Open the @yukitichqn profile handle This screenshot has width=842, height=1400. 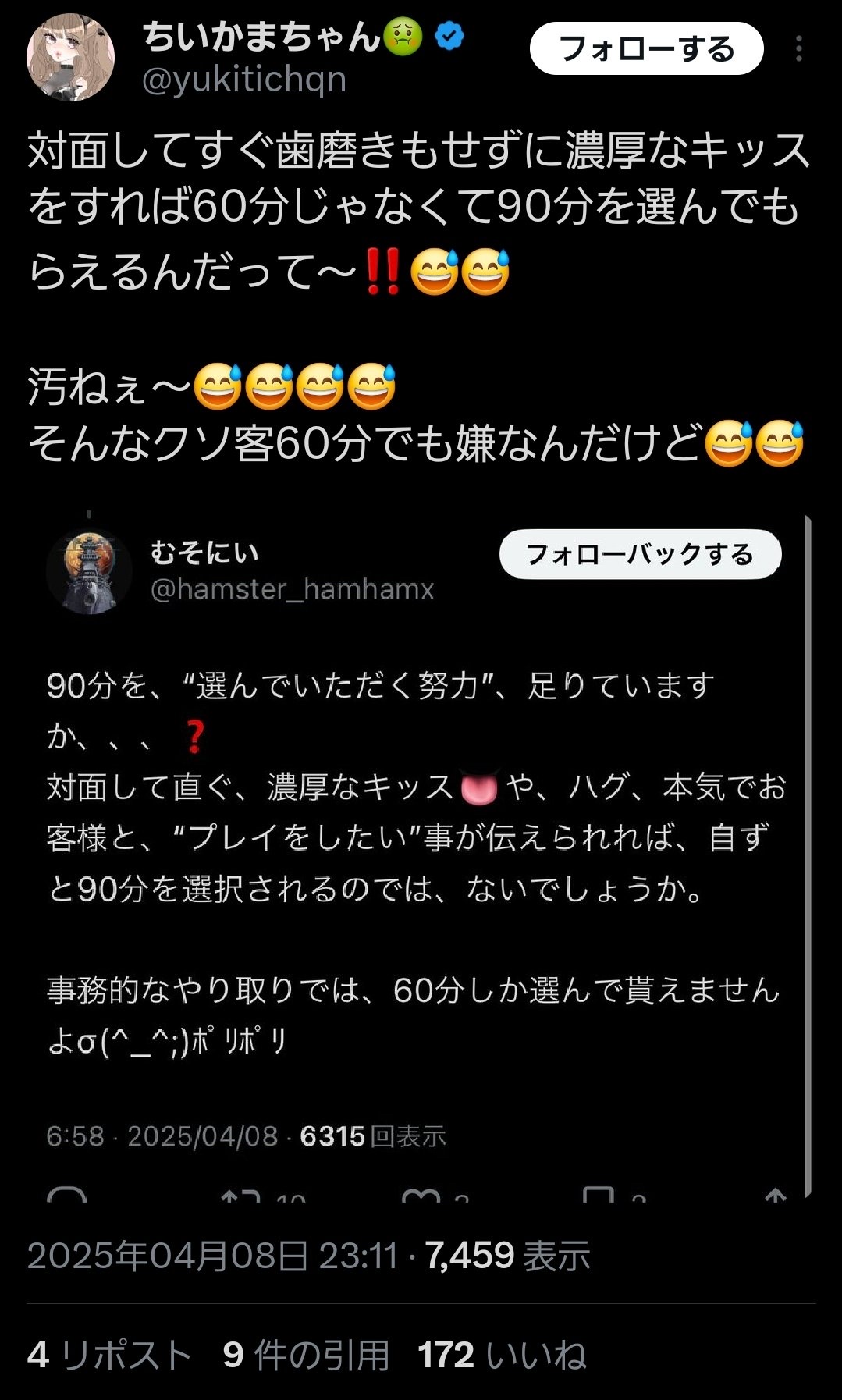click(x=244, y=80)
